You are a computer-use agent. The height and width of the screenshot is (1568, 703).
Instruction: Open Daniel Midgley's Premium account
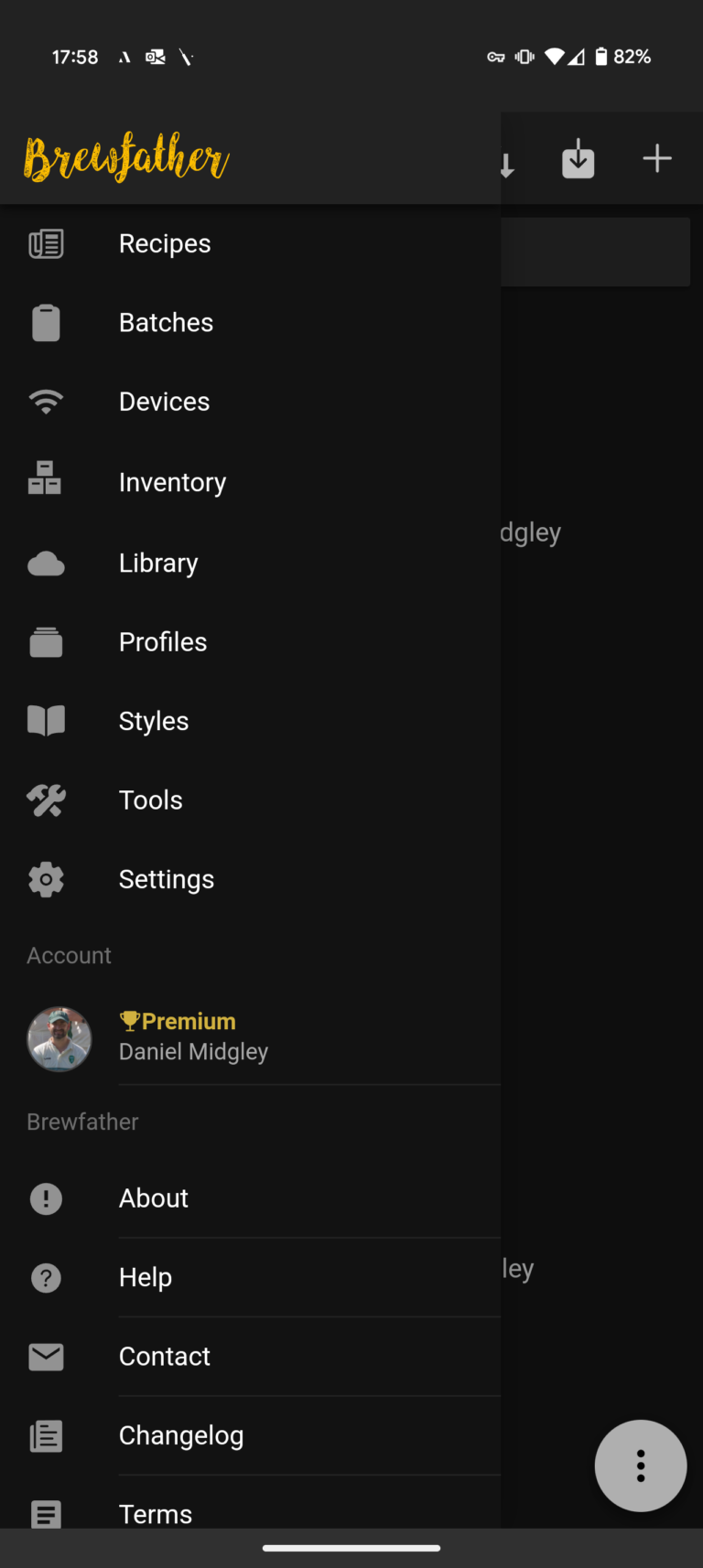point(192,1037)
